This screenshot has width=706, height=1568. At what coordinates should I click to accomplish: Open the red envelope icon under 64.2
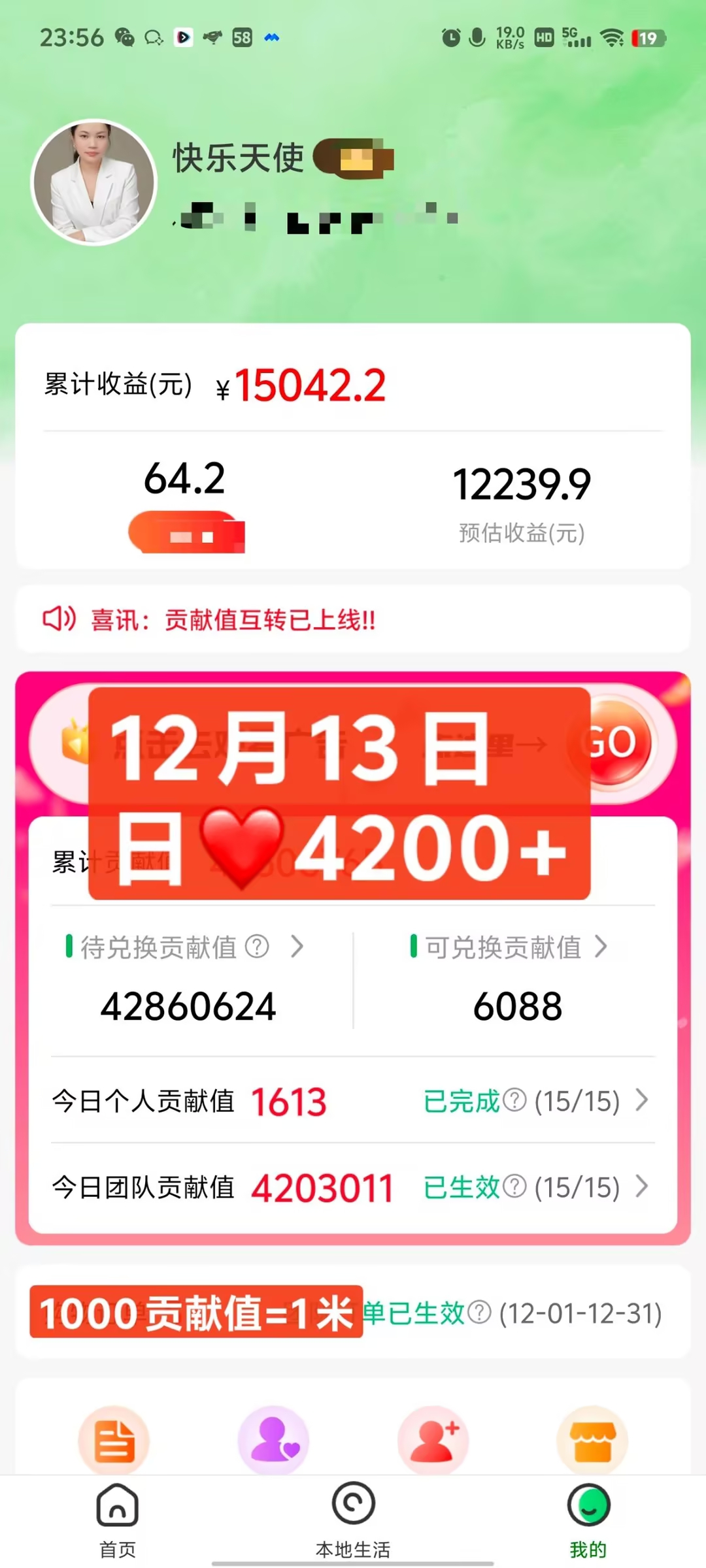pos(186,531)
